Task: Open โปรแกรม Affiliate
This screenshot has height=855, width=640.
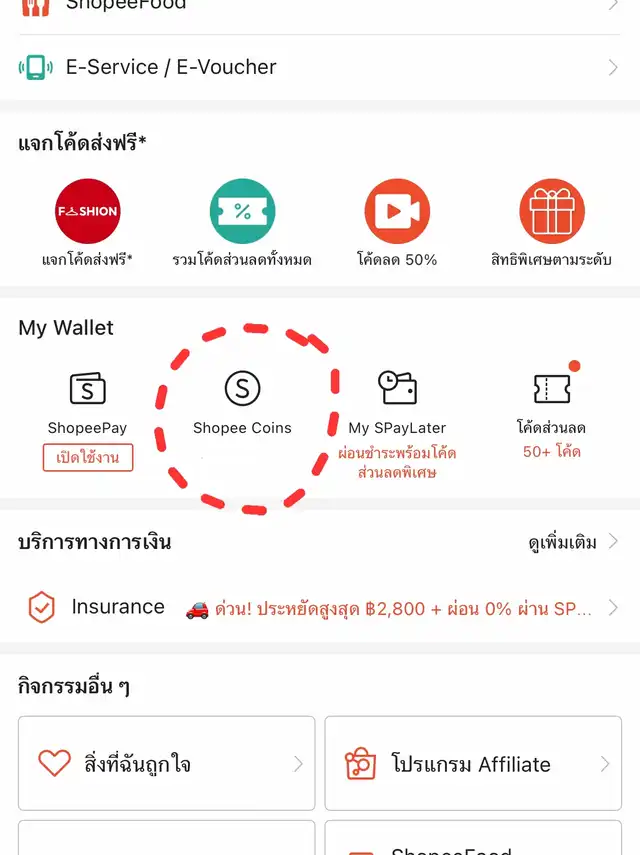Action: coord(473,764)
